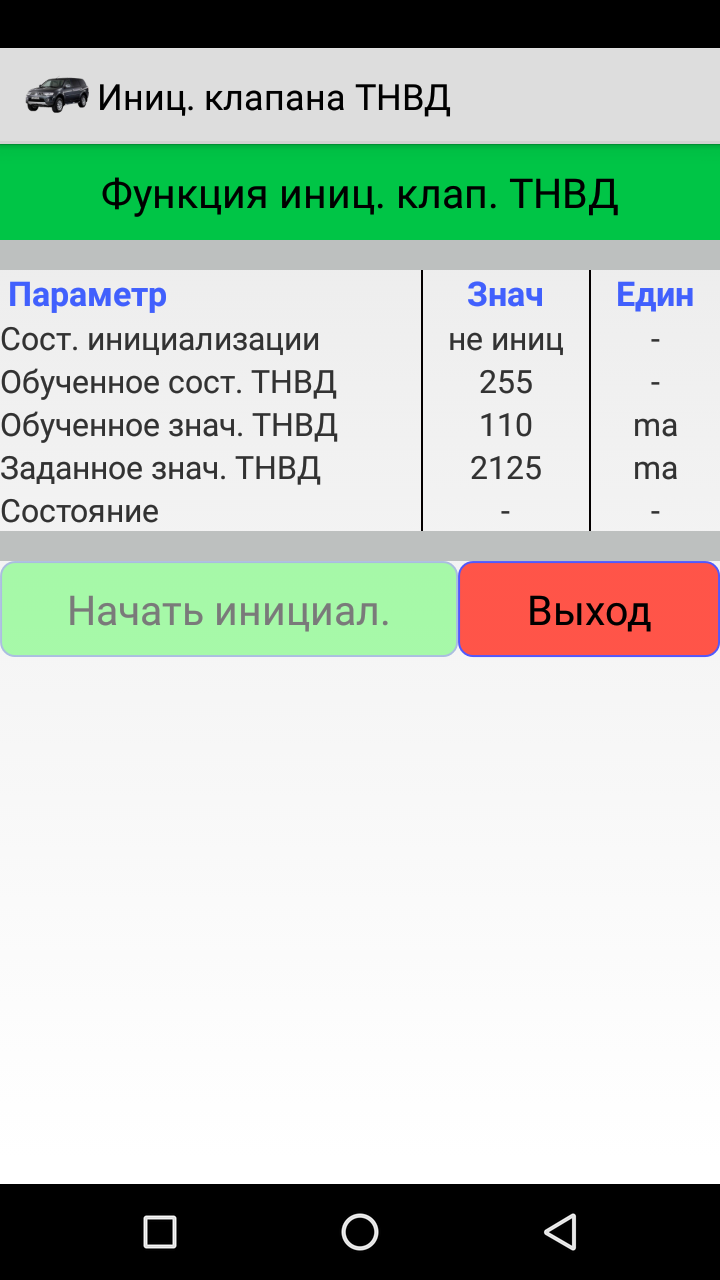Open recent apps overview
Screen dimensions: 720x1280
pos(160,1232)
